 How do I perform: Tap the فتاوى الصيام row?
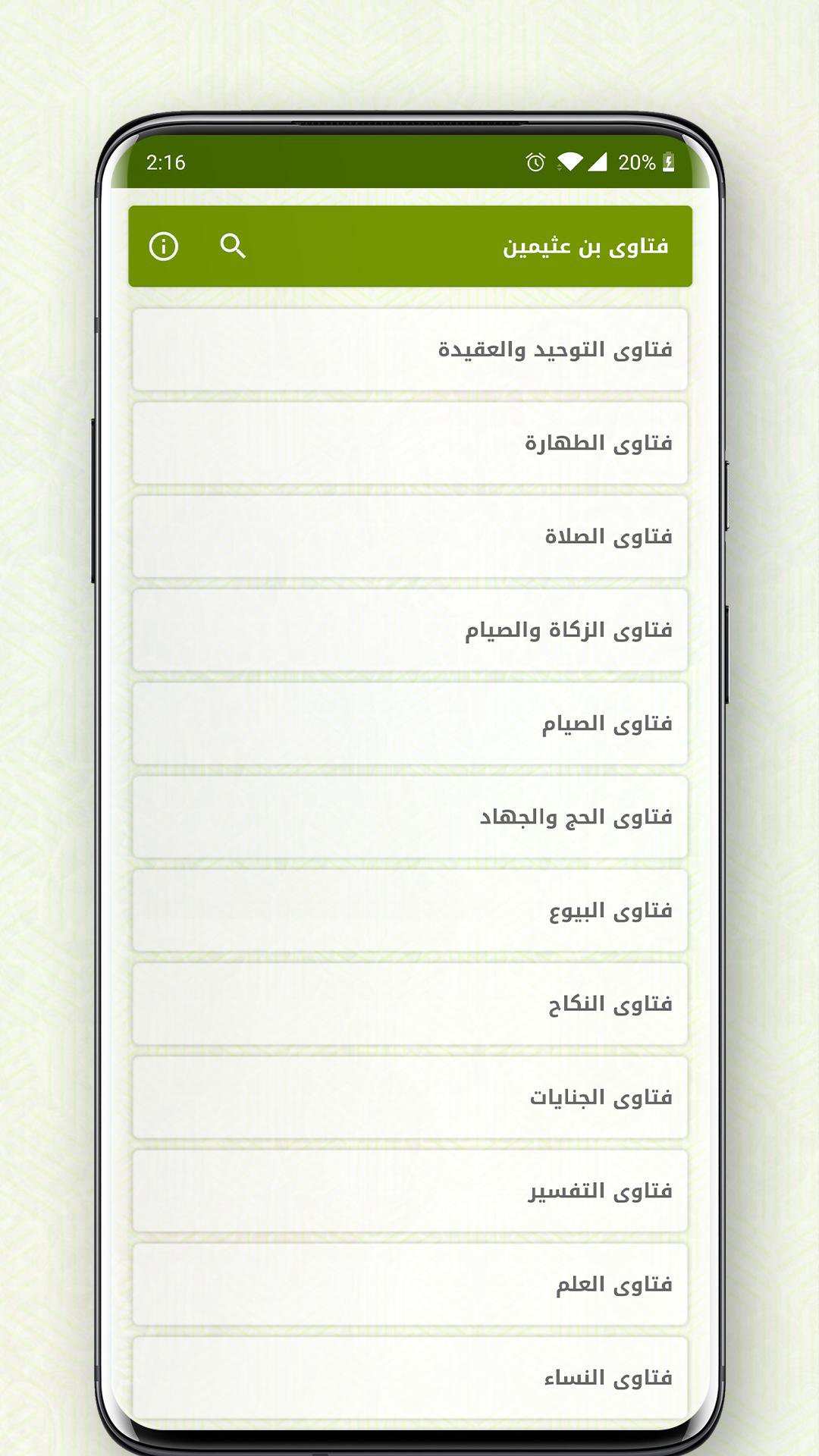click(x=409, y=723)
